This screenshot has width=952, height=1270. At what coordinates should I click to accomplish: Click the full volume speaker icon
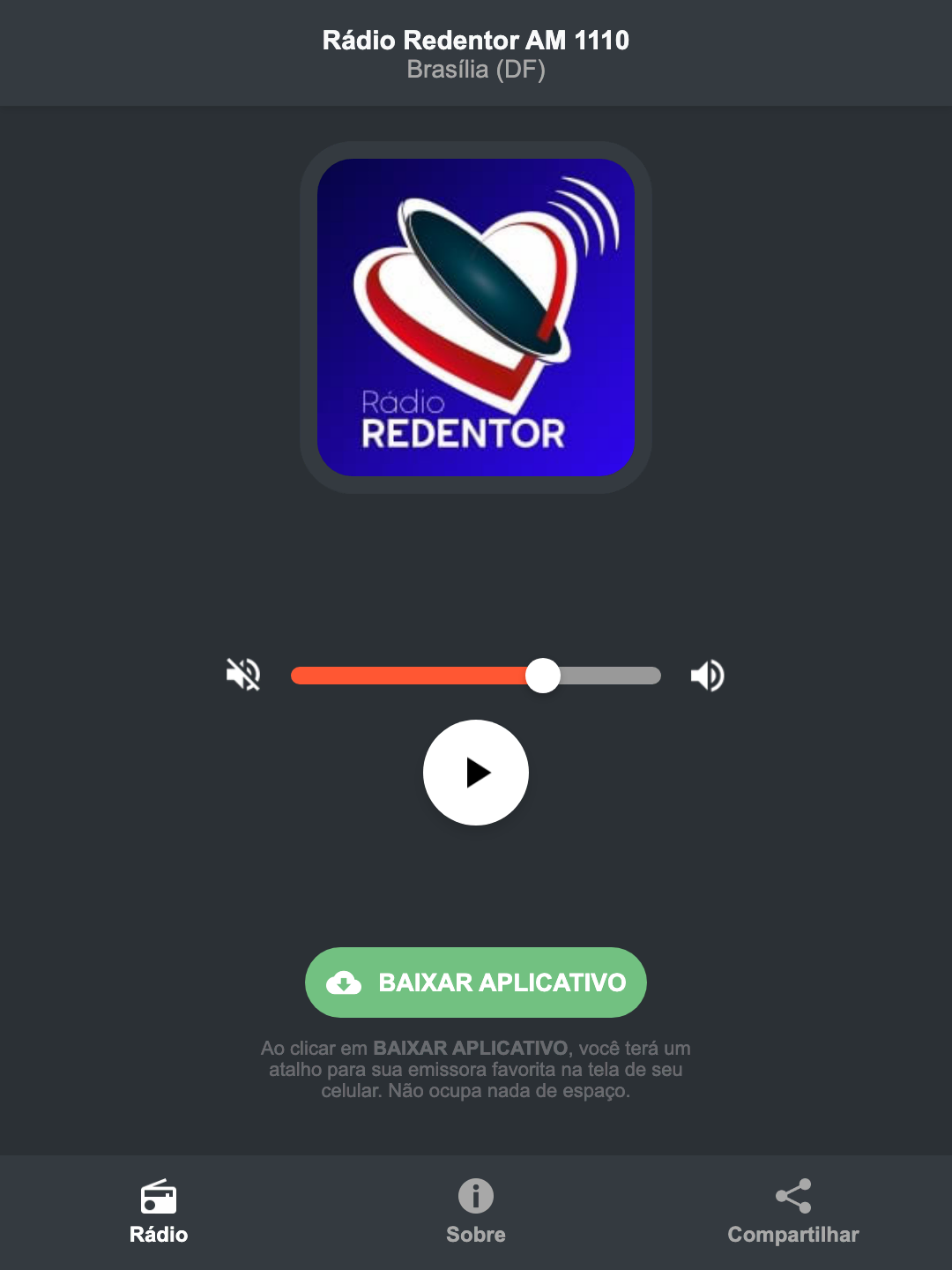pyautogui.click(x=708, y=675)
